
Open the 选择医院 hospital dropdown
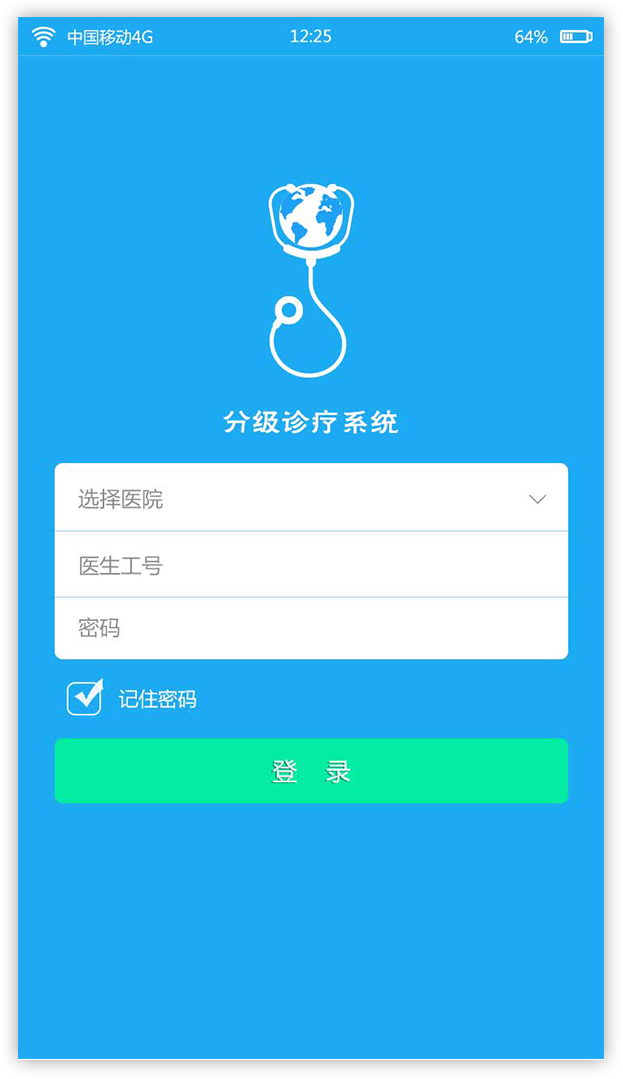(311, 498)
